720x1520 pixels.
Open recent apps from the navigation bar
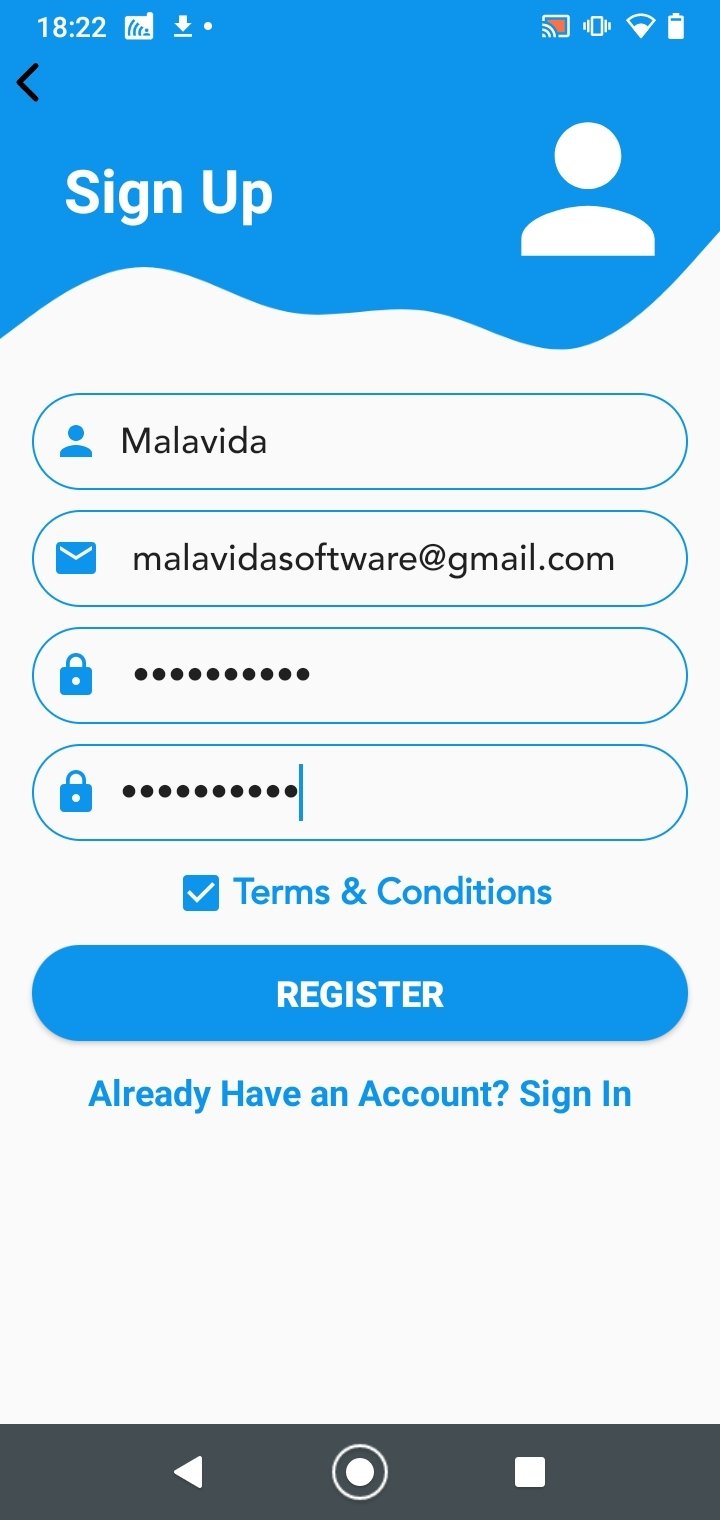529,1472
